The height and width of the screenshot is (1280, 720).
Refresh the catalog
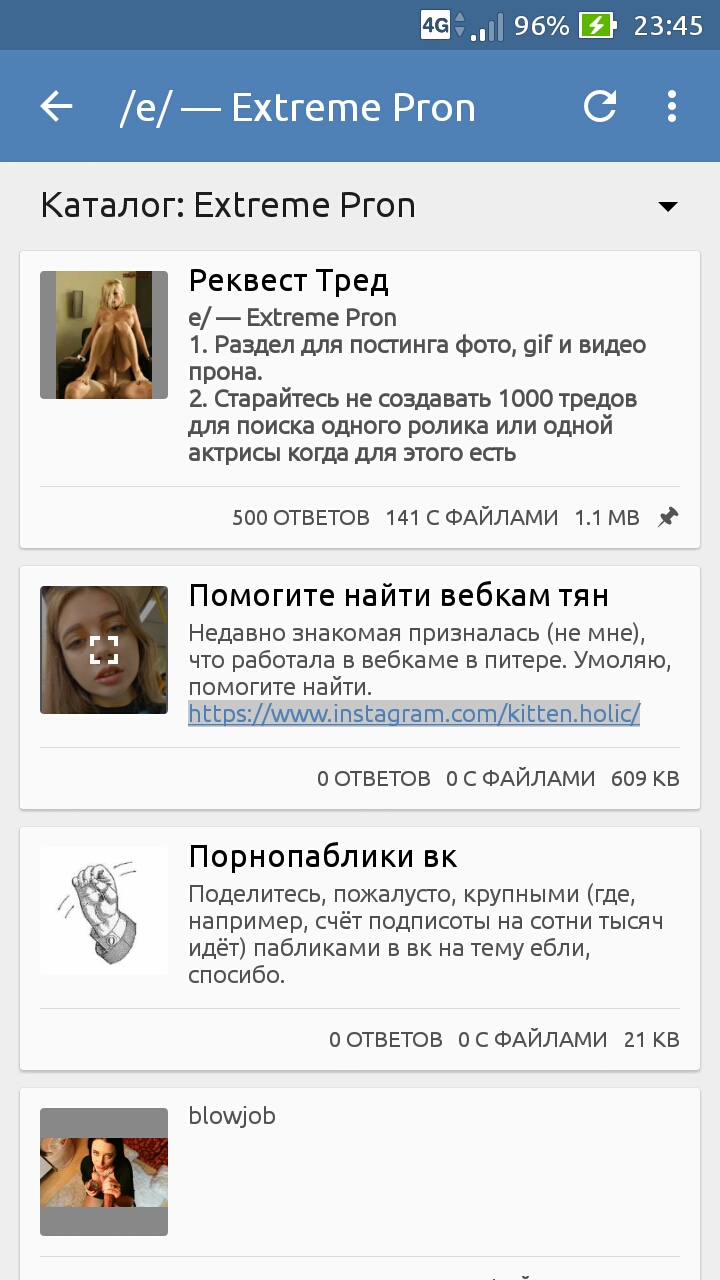[x=600, y=106]
